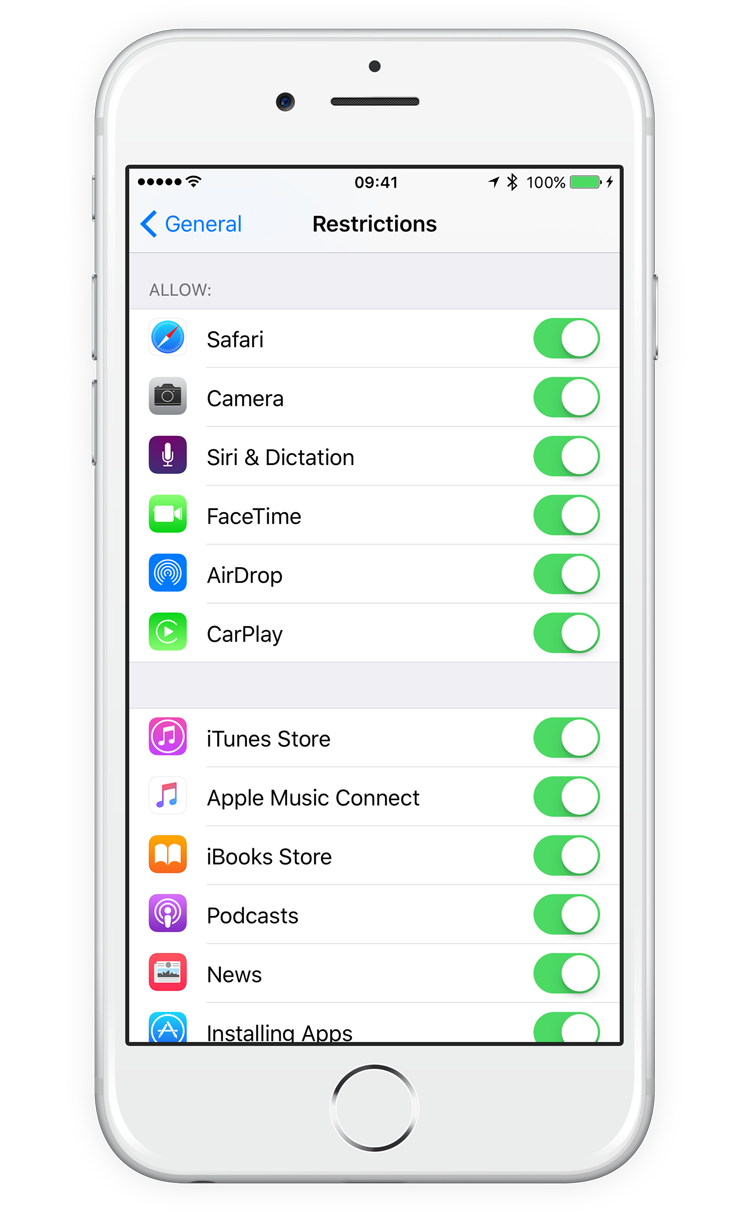Image resolution: width=750 pixels, height=1212 pixels.
Task: Switch off iBooks Store
Action: (567, 857)
